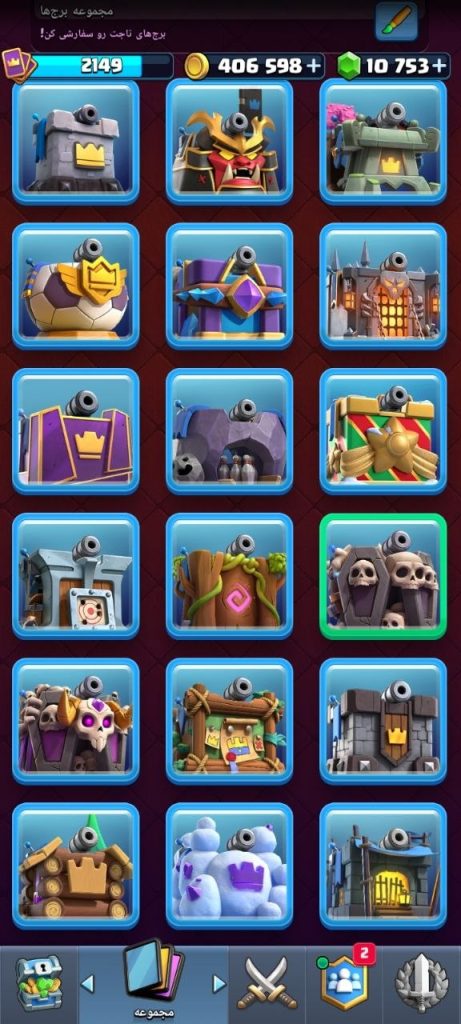
Task: Choose the purple gem chest tower skin
Action: click(x=229, y=287)
